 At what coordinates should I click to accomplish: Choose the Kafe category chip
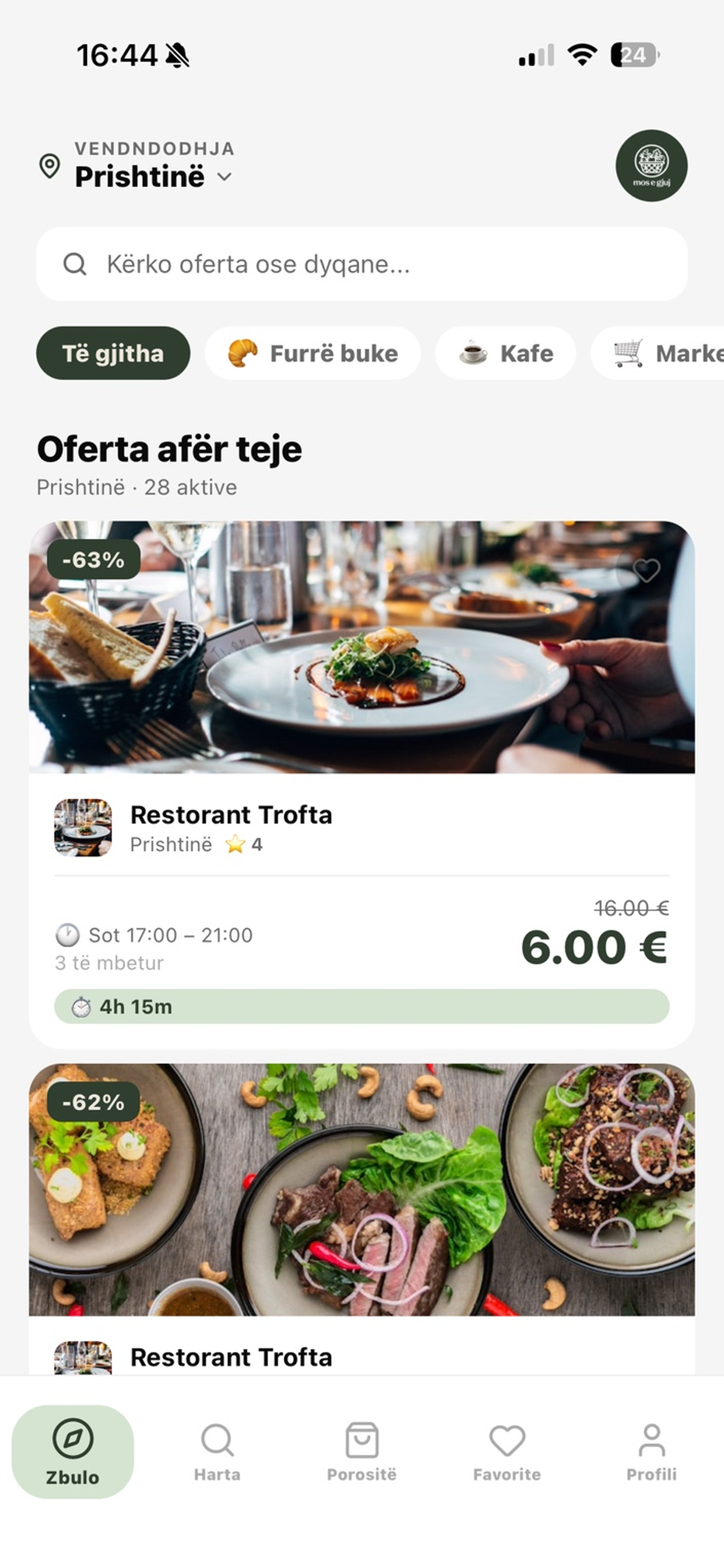coord(505,353)
